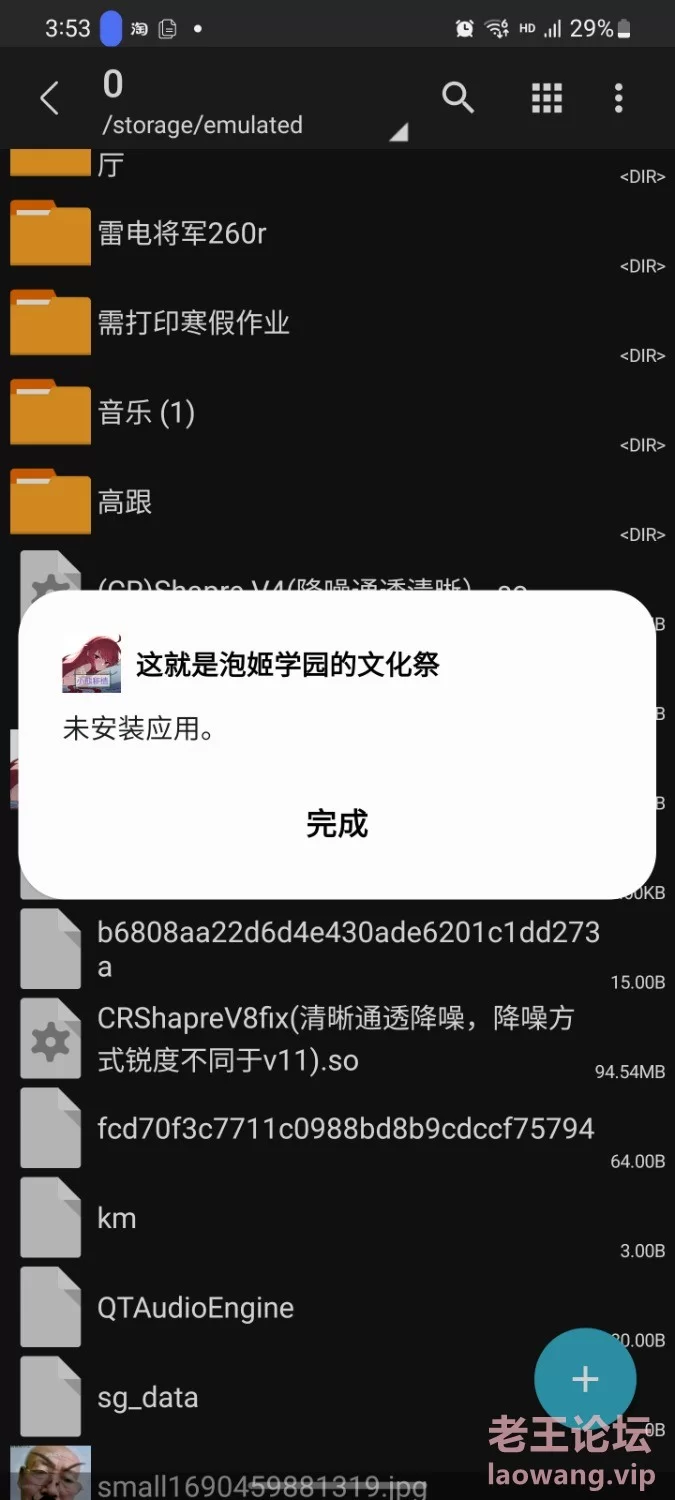Viewport: 675px width, 1500px height.
Task: Switch view with the grid icon
Action: pos(546,98)
